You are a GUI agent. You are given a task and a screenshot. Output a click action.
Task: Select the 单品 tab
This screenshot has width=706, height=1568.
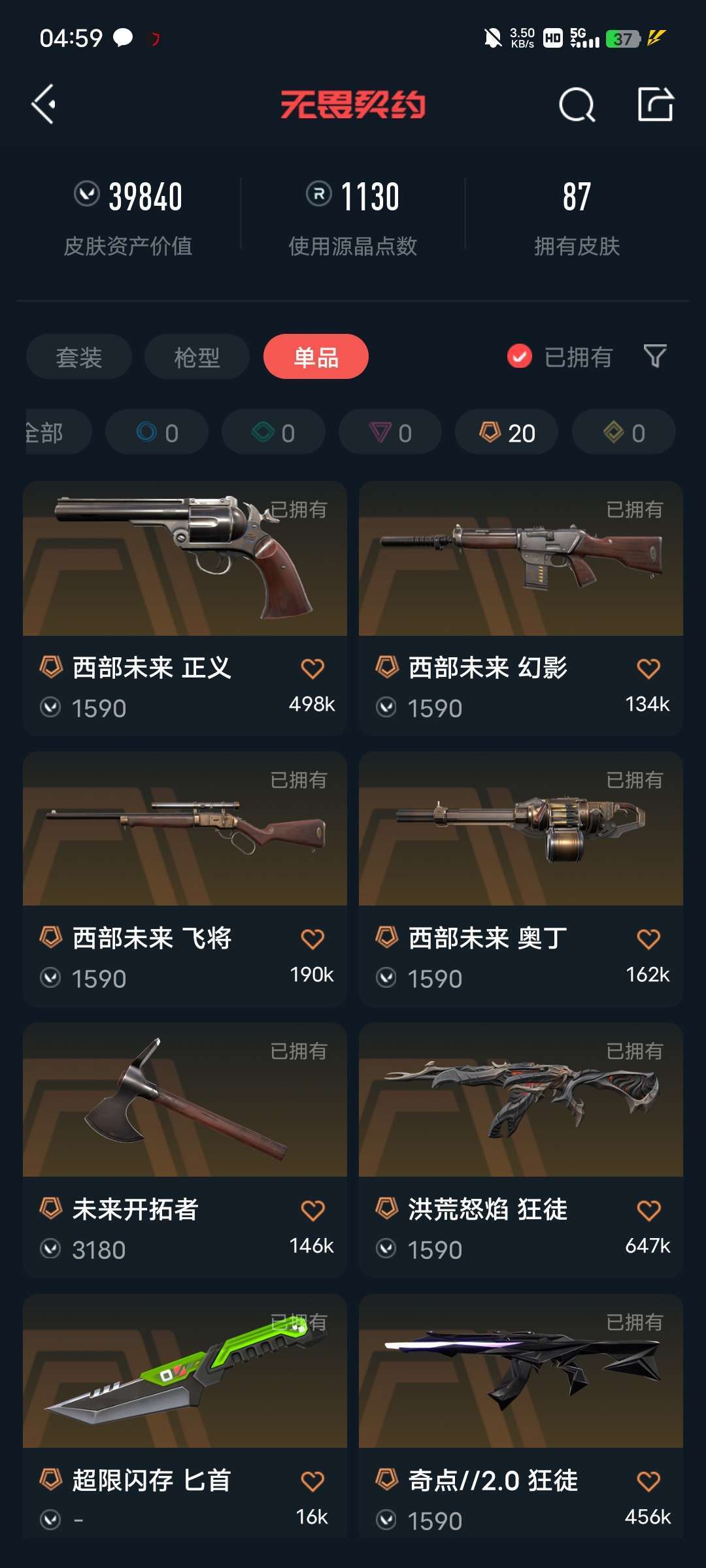[x=316, y=357]
